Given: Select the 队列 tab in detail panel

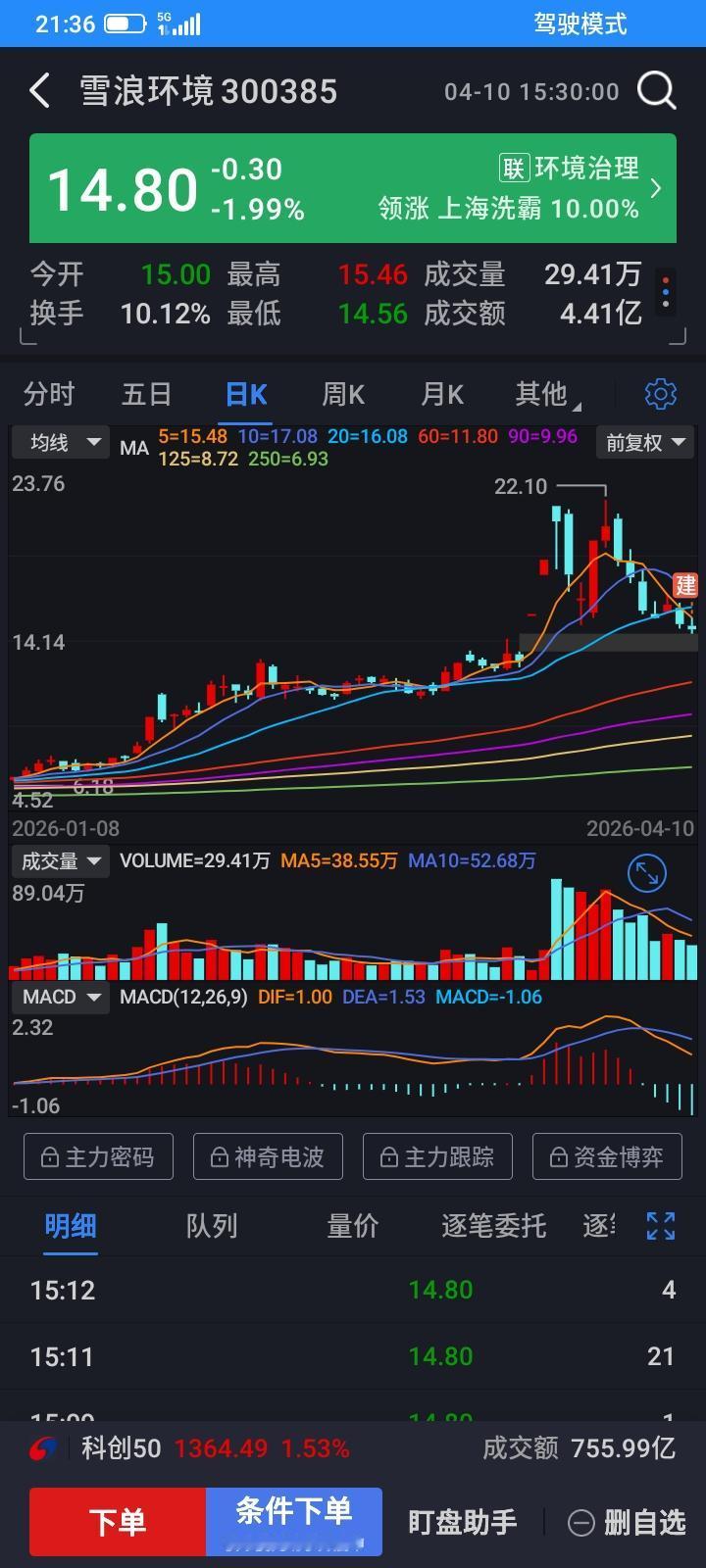Looking at the screenshot, I should click(x=210, y=1226).
